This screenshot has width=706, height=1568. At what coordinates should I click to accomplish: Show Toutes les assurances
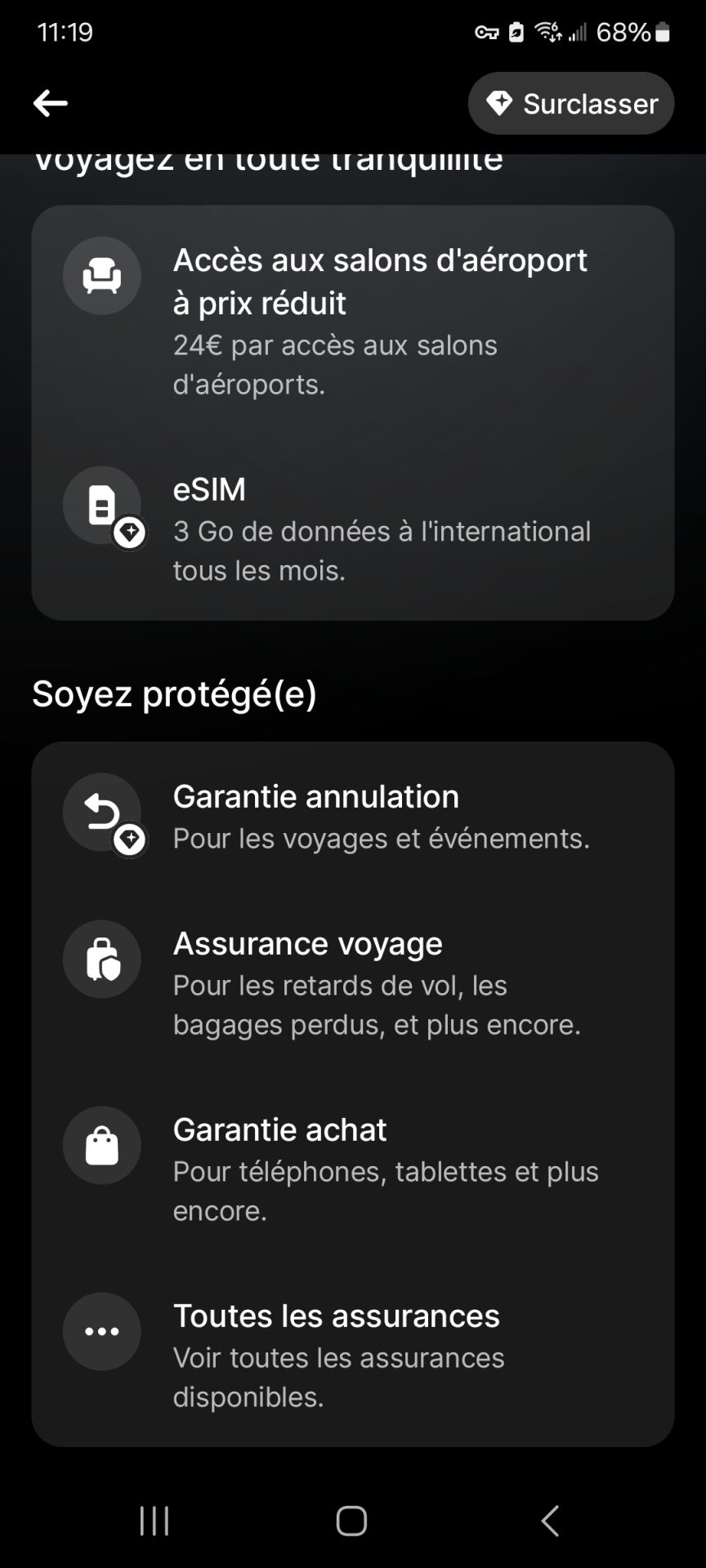pos(352,1355)
